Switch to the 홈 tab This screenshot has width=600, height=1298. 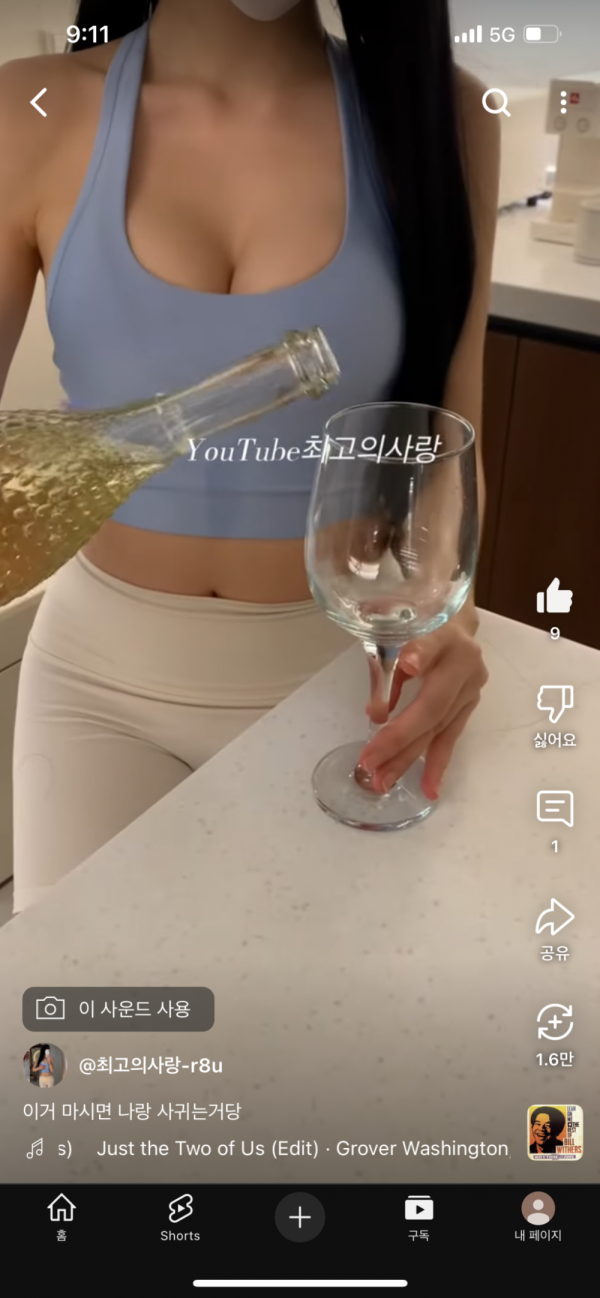61,1216
